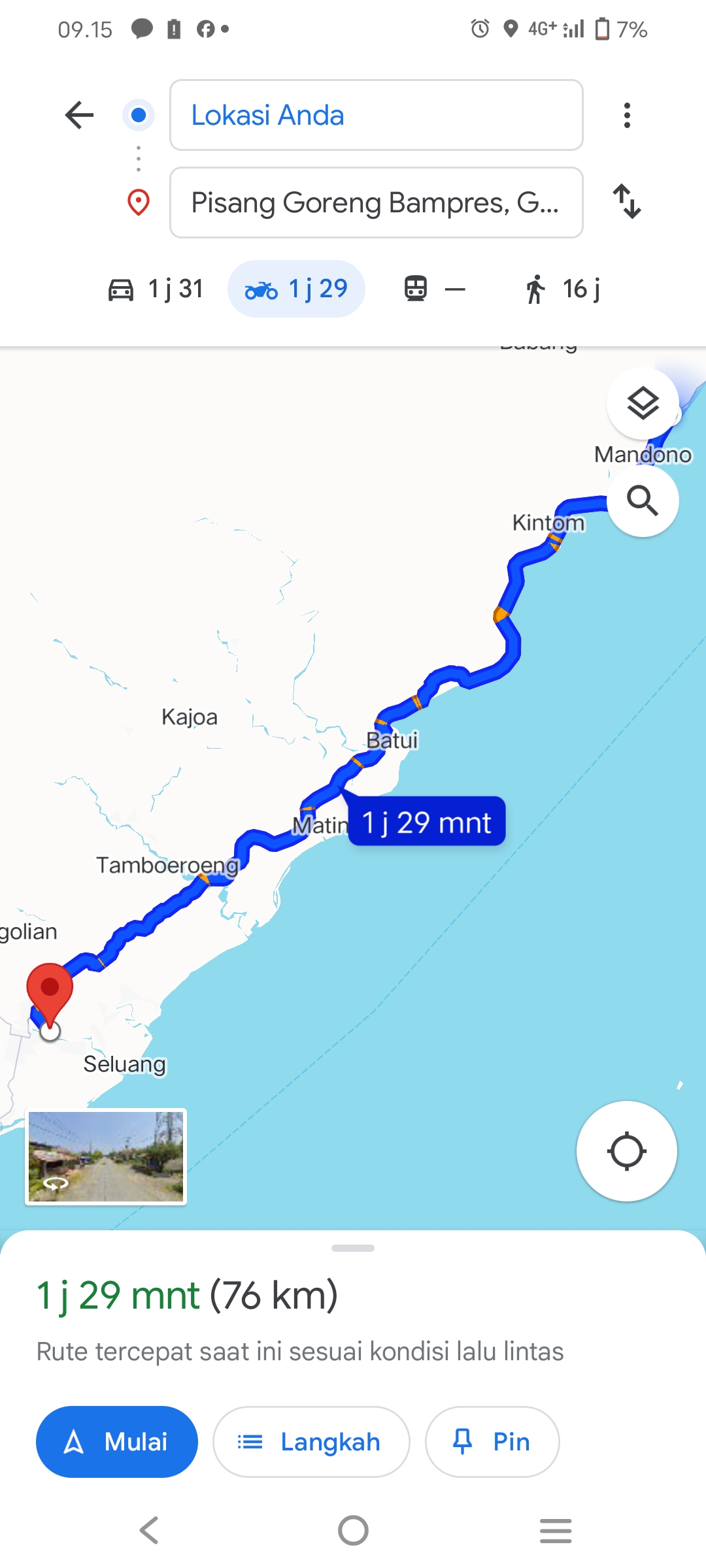The image size is (706, 1568).
Task: Search along the route
Action: (x=643, y=501)
